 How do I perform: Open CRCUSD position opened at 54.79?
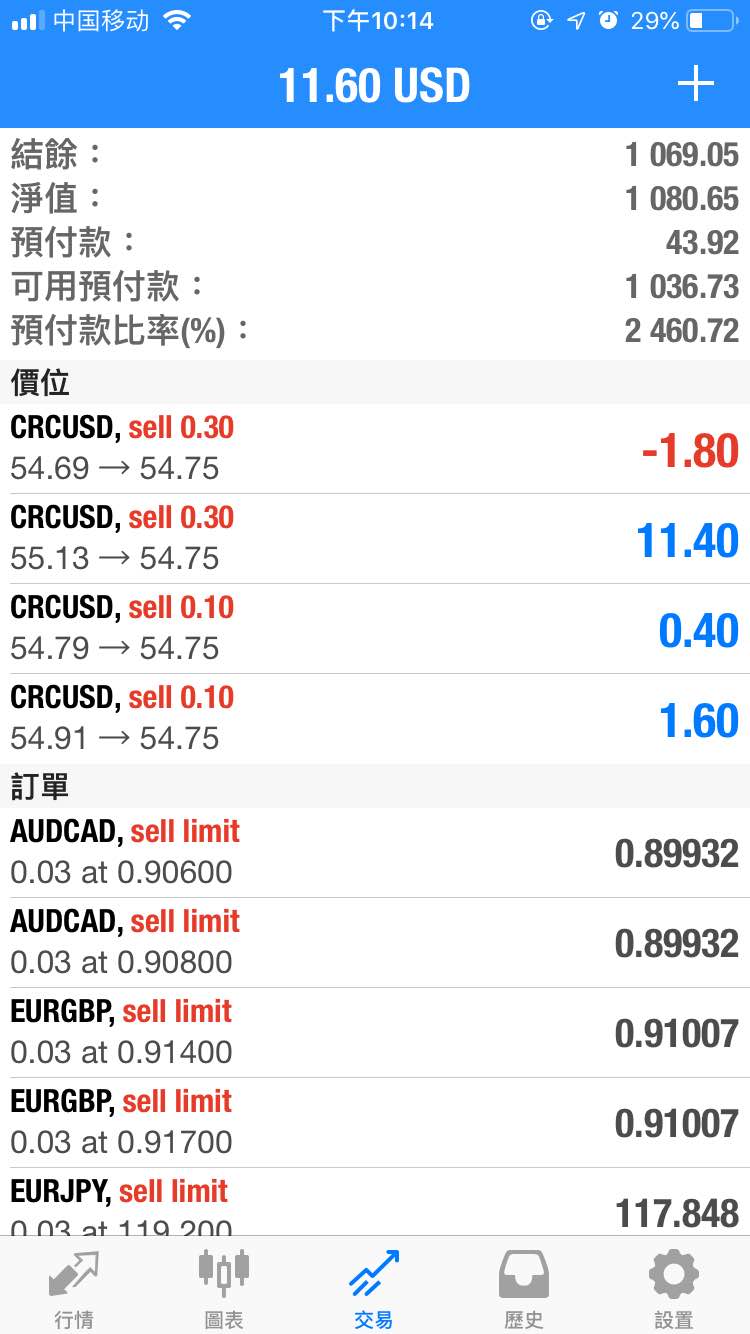tap(375, 629)
